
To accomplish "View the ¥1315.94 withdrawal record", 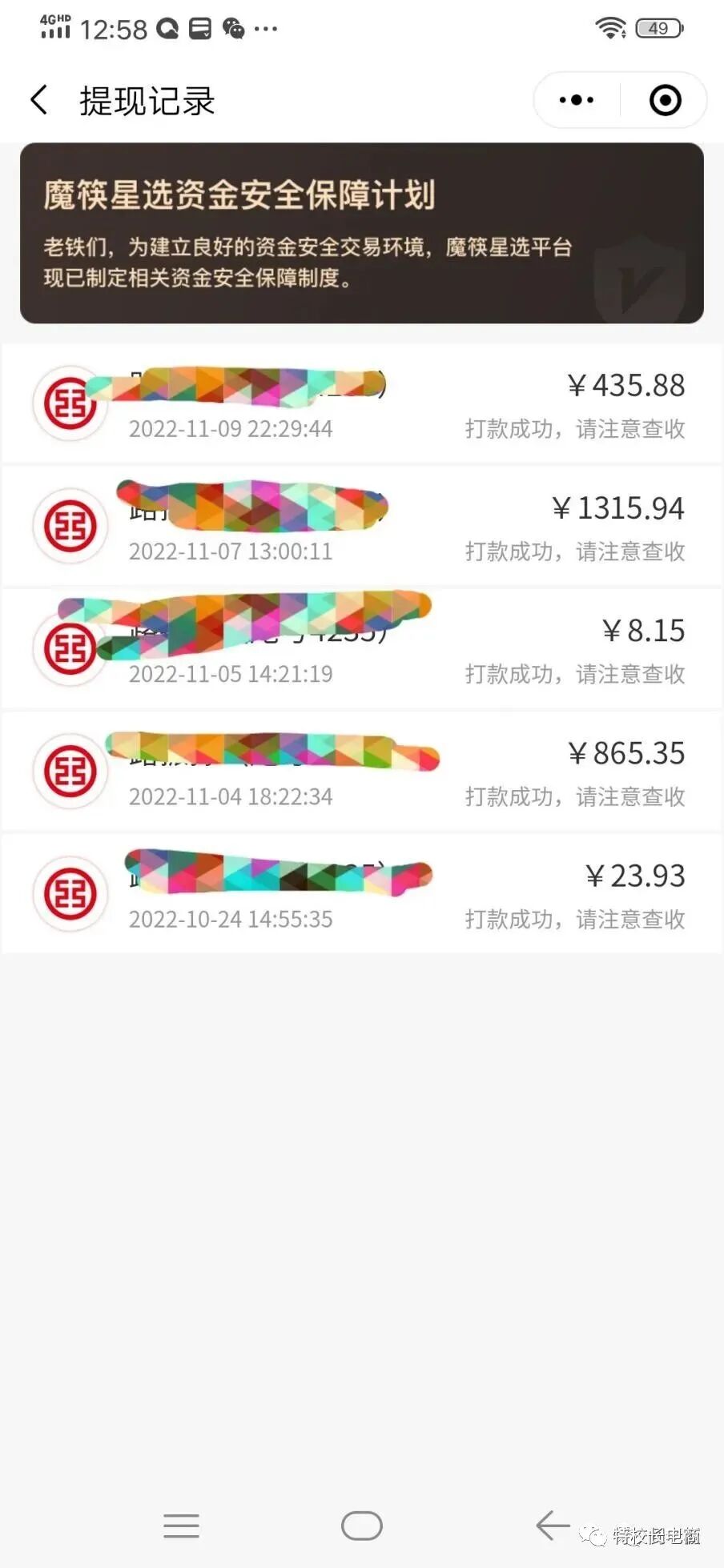I will (362, 527).
